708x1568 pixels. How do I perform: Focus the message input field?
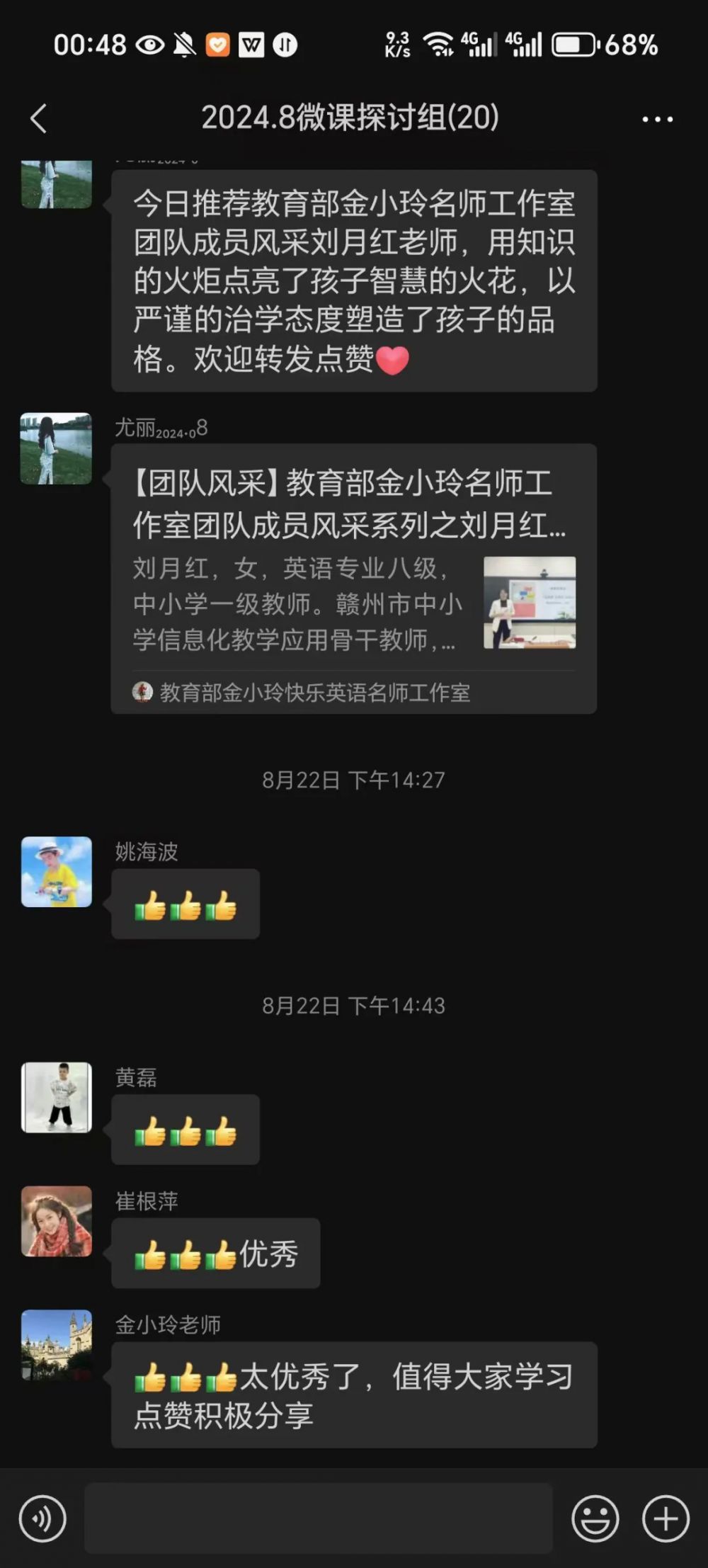coord(318,1518)
